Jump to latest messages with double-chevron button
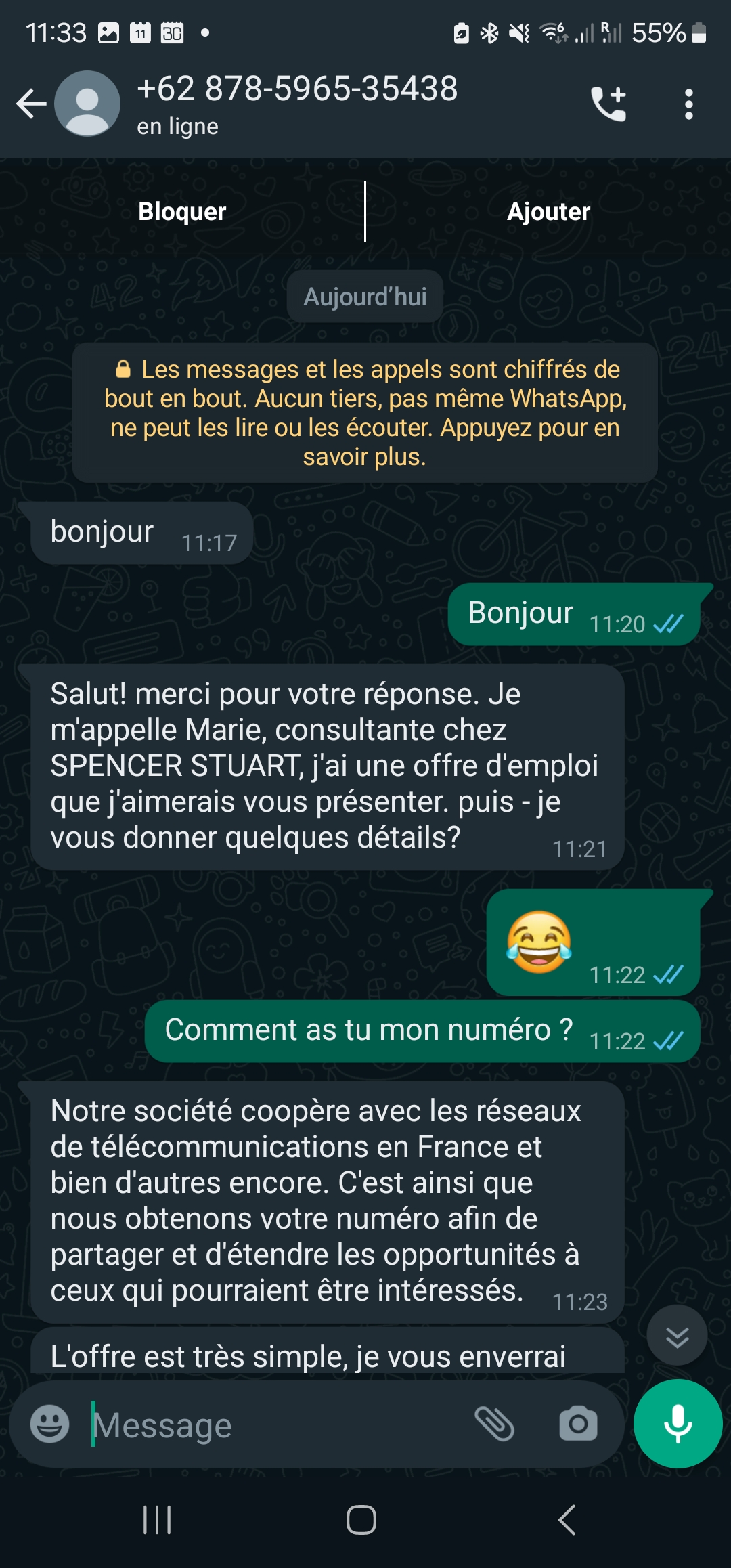 677,1336
